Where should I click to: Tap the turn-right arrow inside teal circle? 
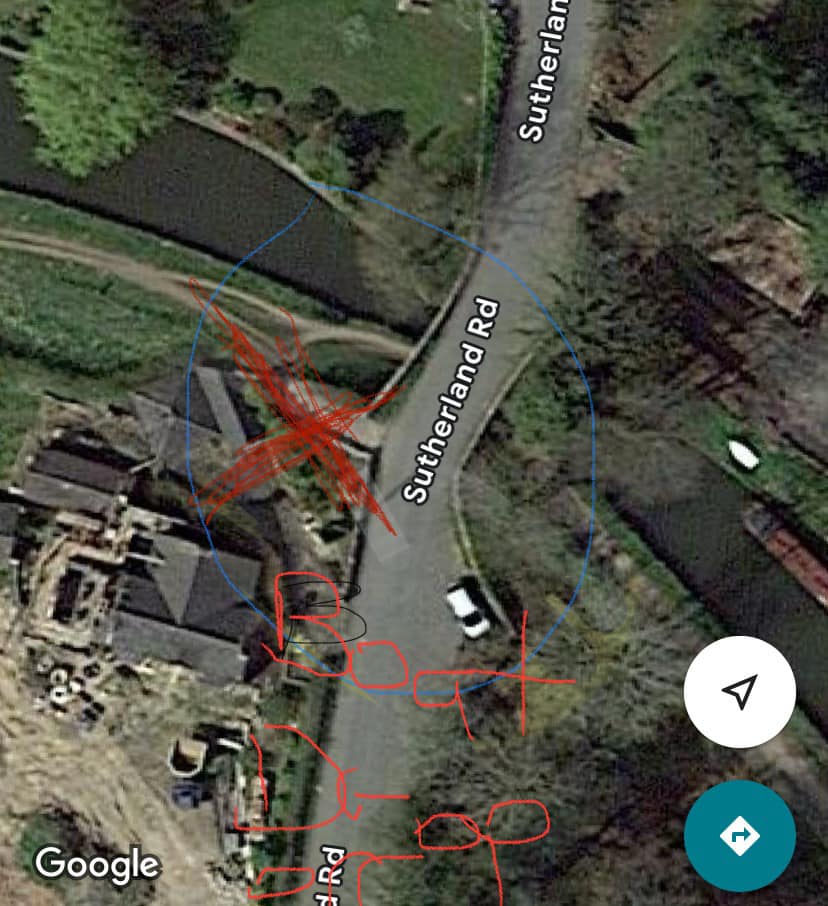[738, 836]
